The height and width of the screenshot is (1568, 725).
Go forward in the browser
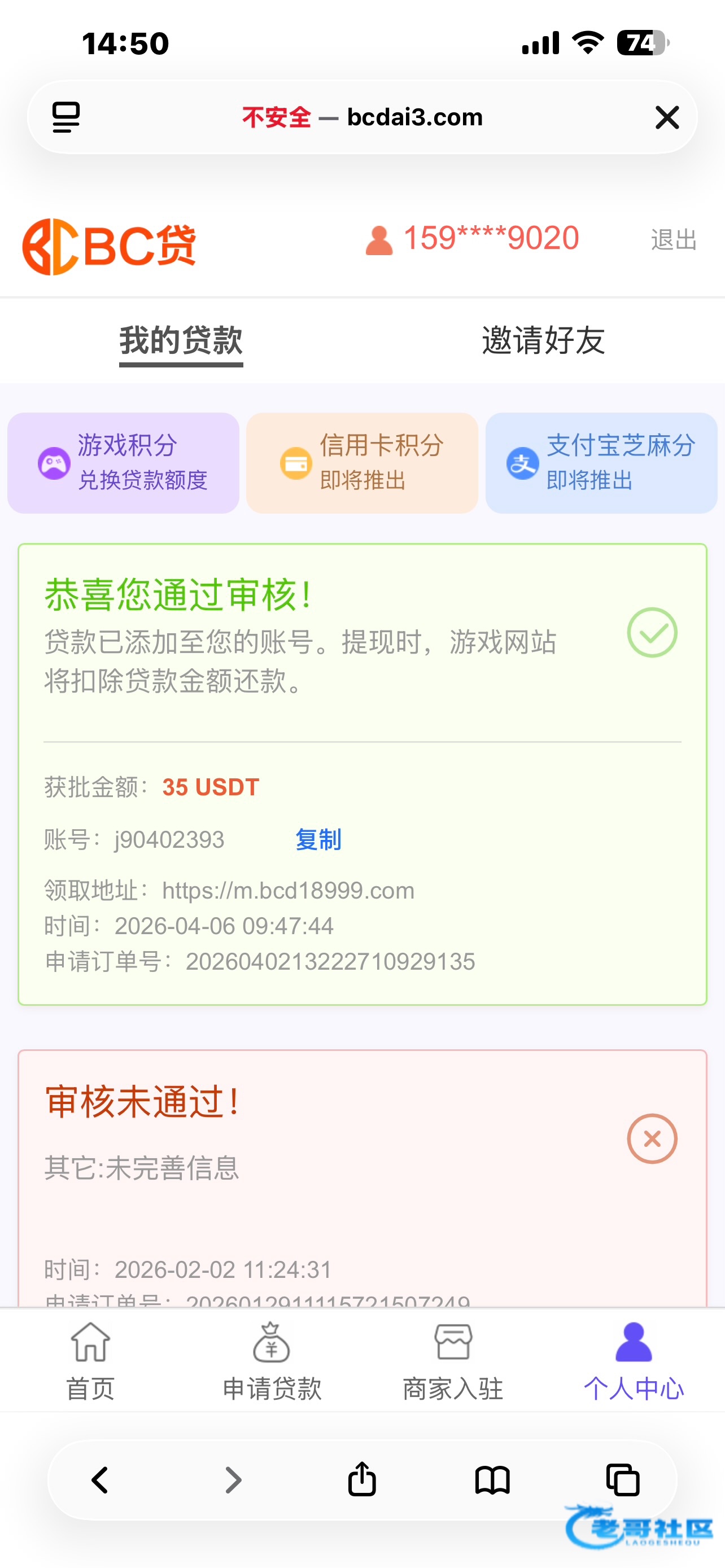(233, 1481)
